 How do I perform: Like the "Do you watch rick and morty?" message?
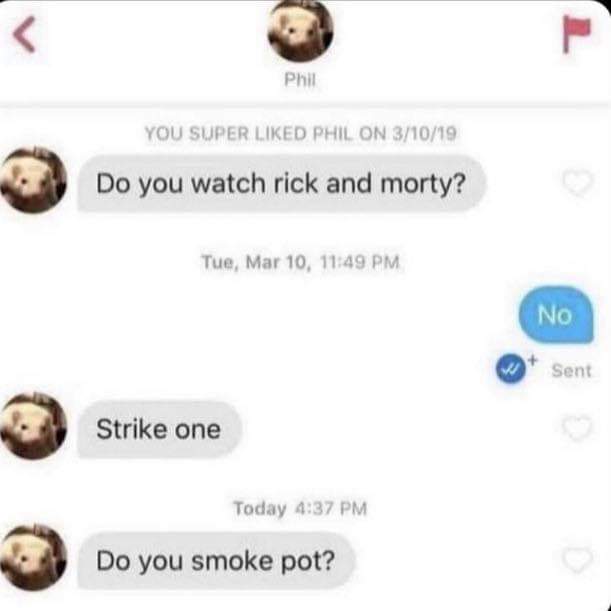point(577,183)
